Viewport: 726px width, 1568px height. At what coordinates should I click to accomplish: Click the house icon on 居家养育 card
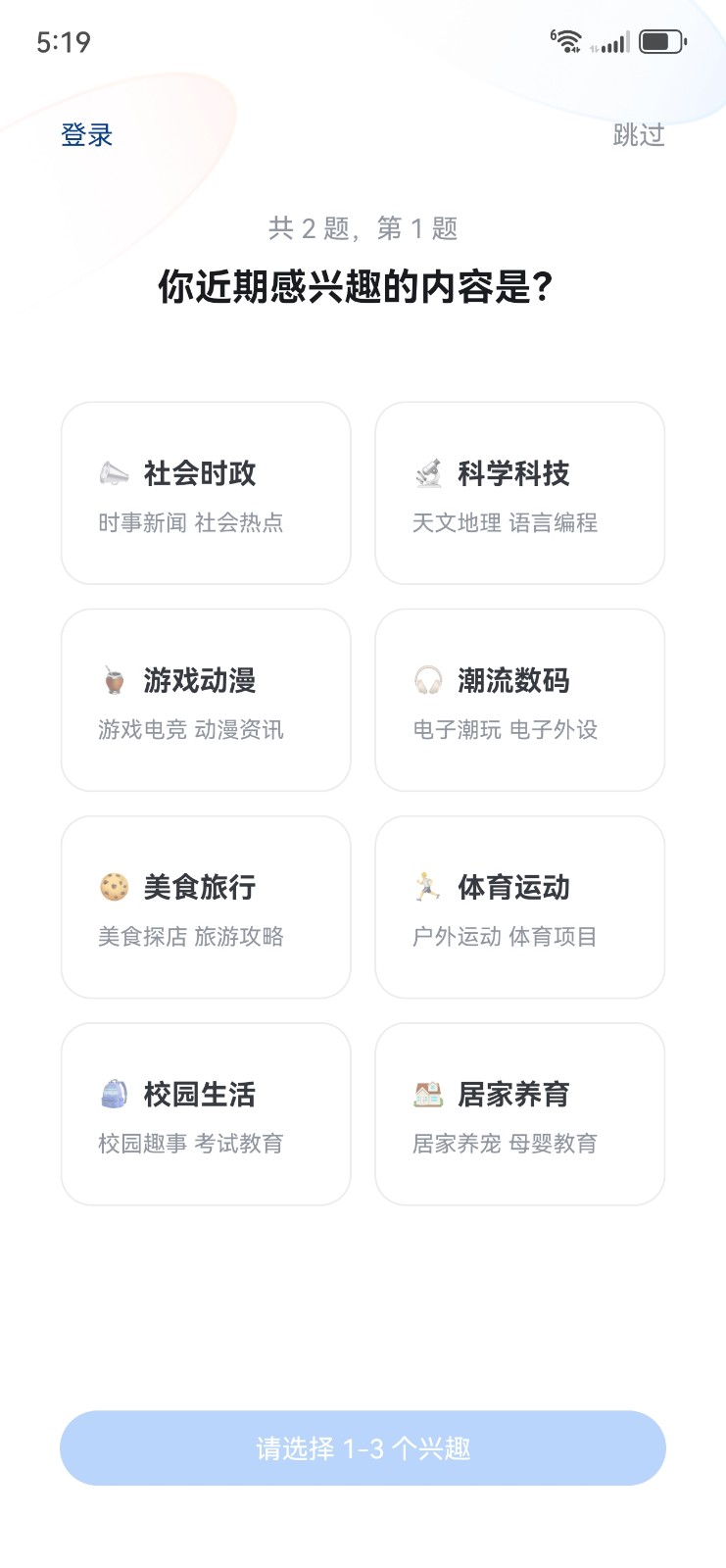tap(427, 1093)
